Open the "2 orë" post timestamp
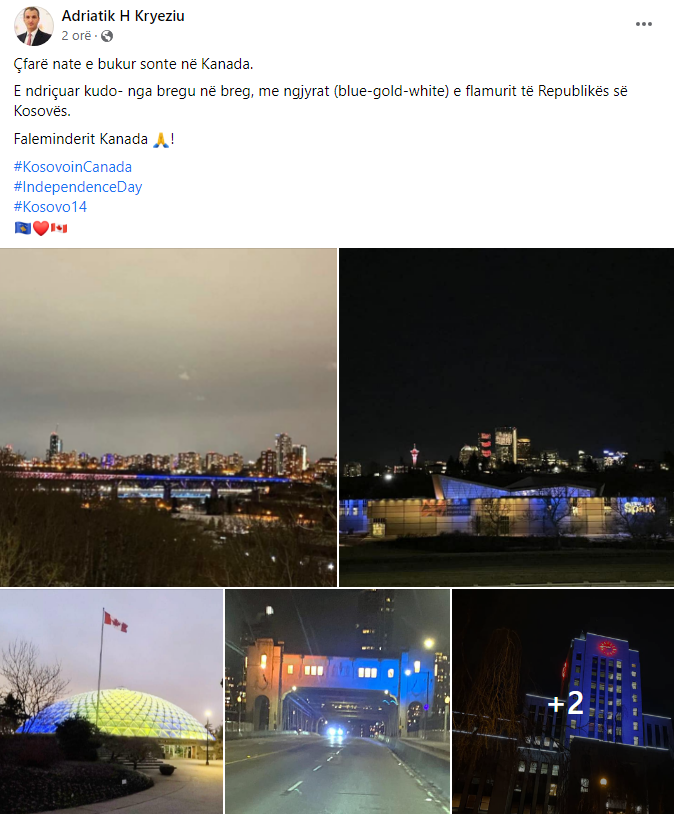 point(76,36)
